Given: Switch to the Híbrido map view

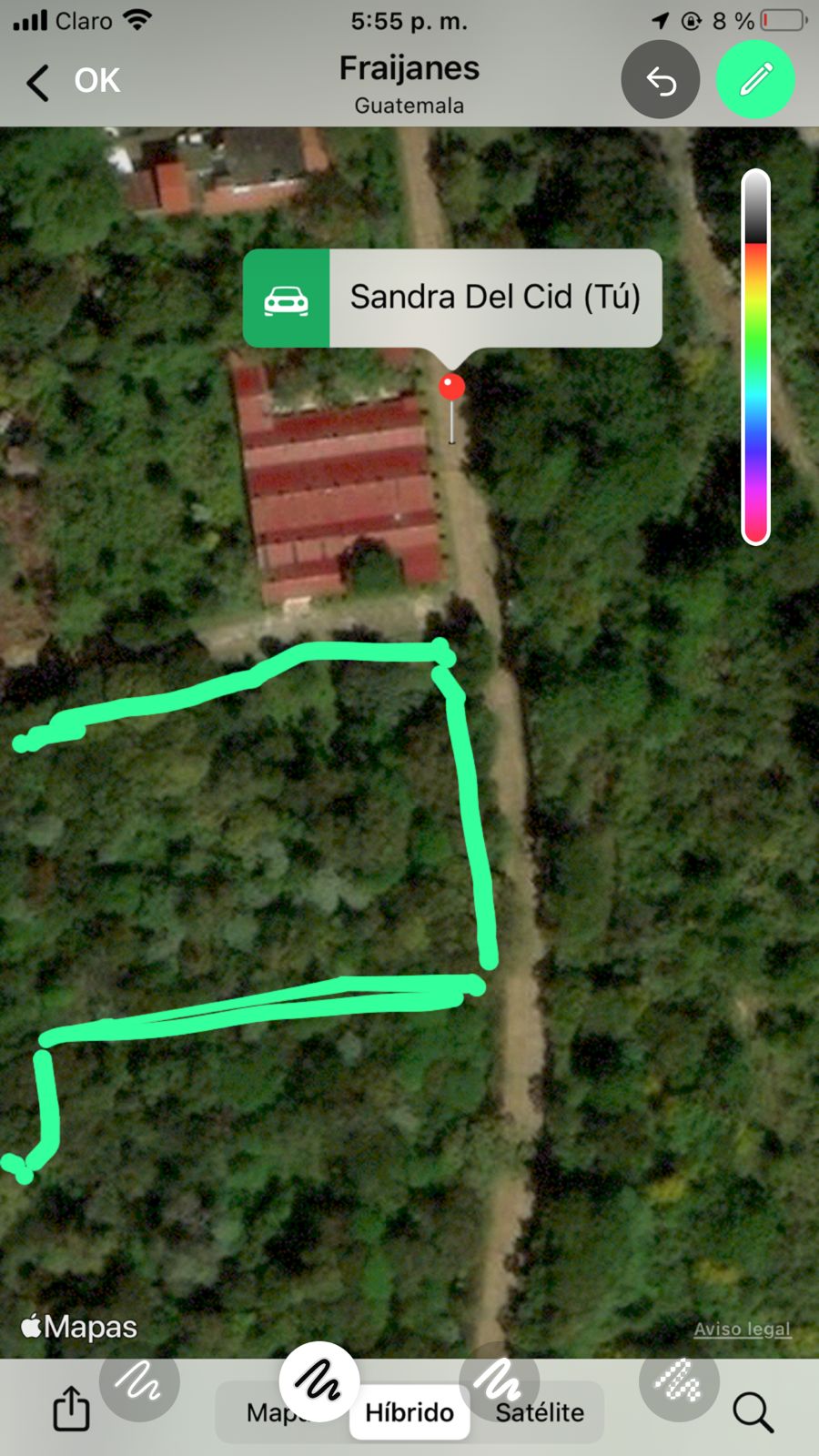Looking at the screenshot, I should point(409,1415).
